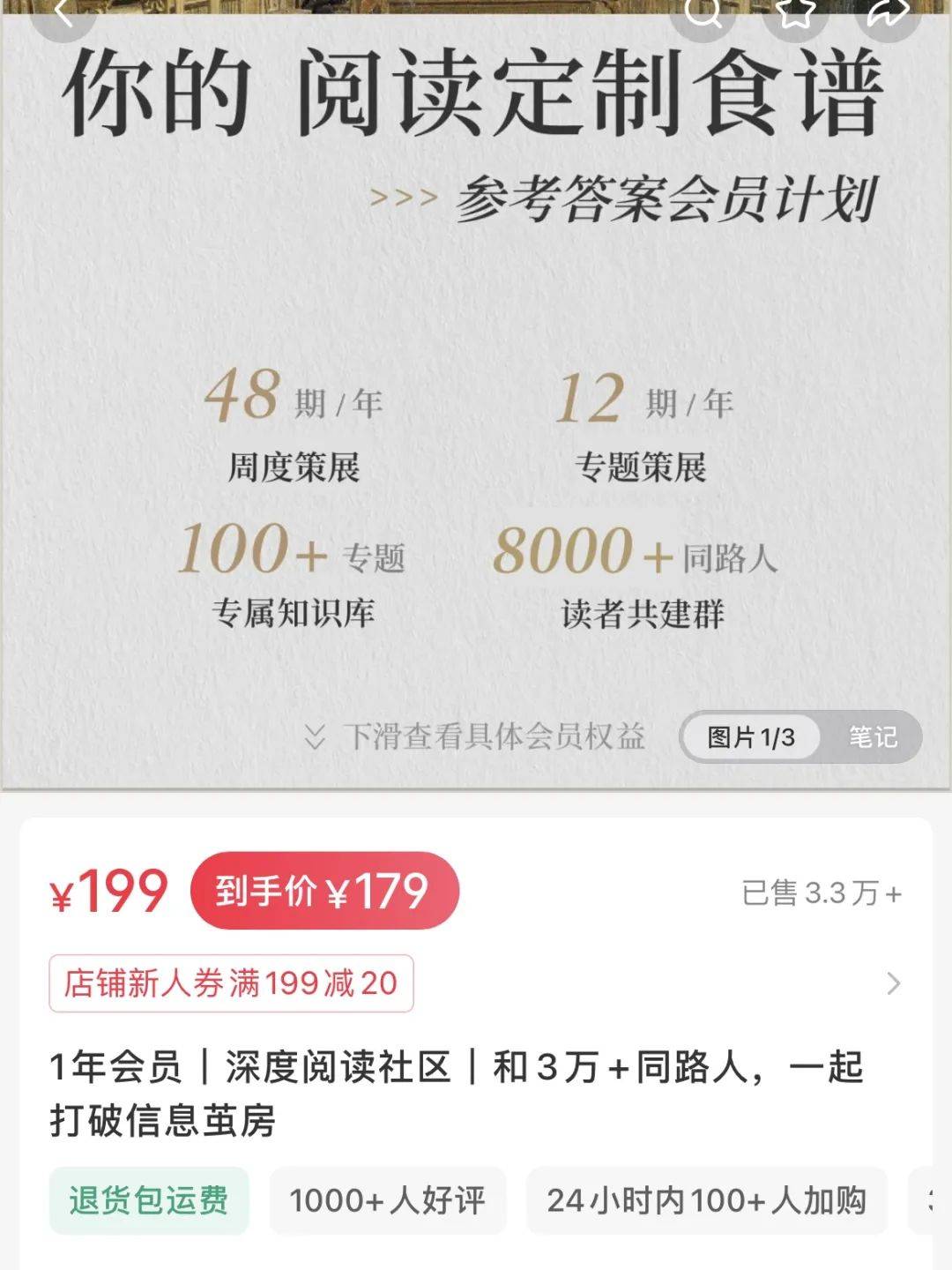The height and width of the screenshot is (1270, 952).
Task: Click the 退货包运费 tag
Action: (x=148, y=1199)
